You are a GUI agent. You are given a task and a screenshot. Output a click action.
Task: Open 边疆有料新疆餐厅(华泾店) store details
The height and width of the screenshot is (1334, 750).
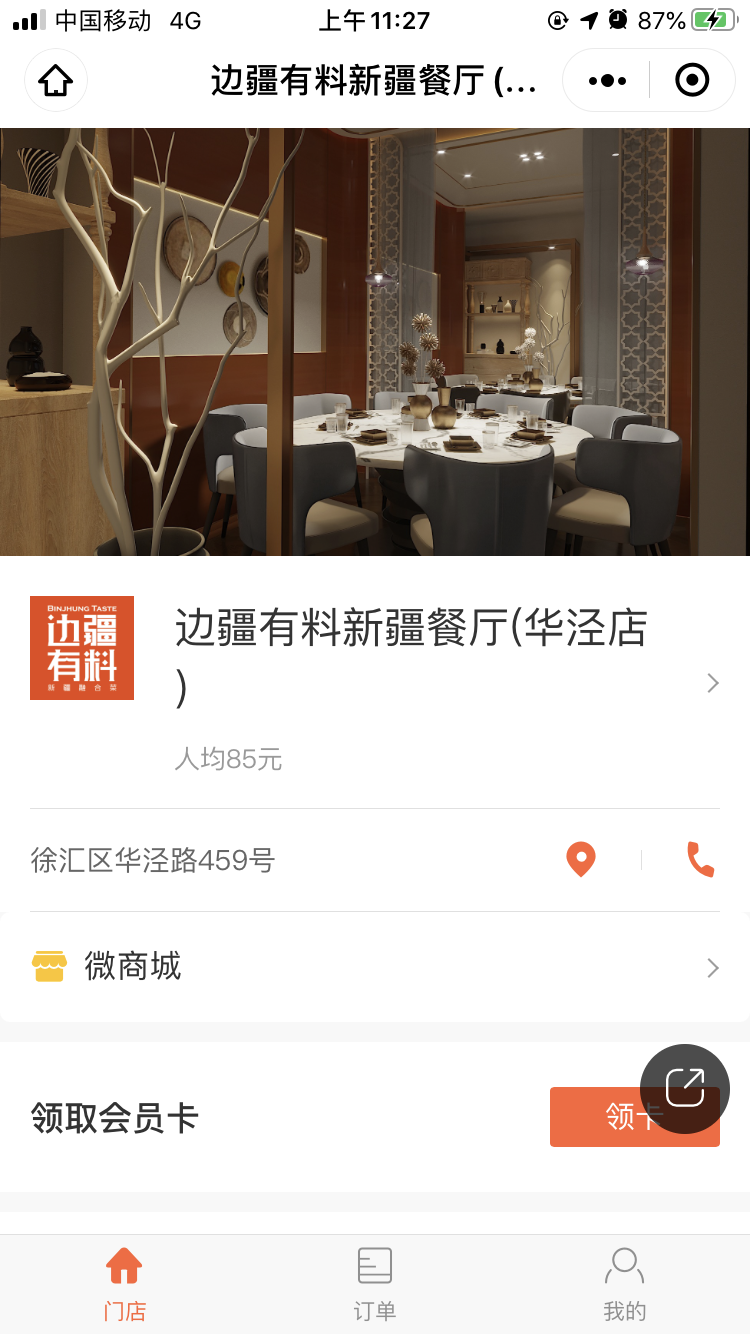440,656
